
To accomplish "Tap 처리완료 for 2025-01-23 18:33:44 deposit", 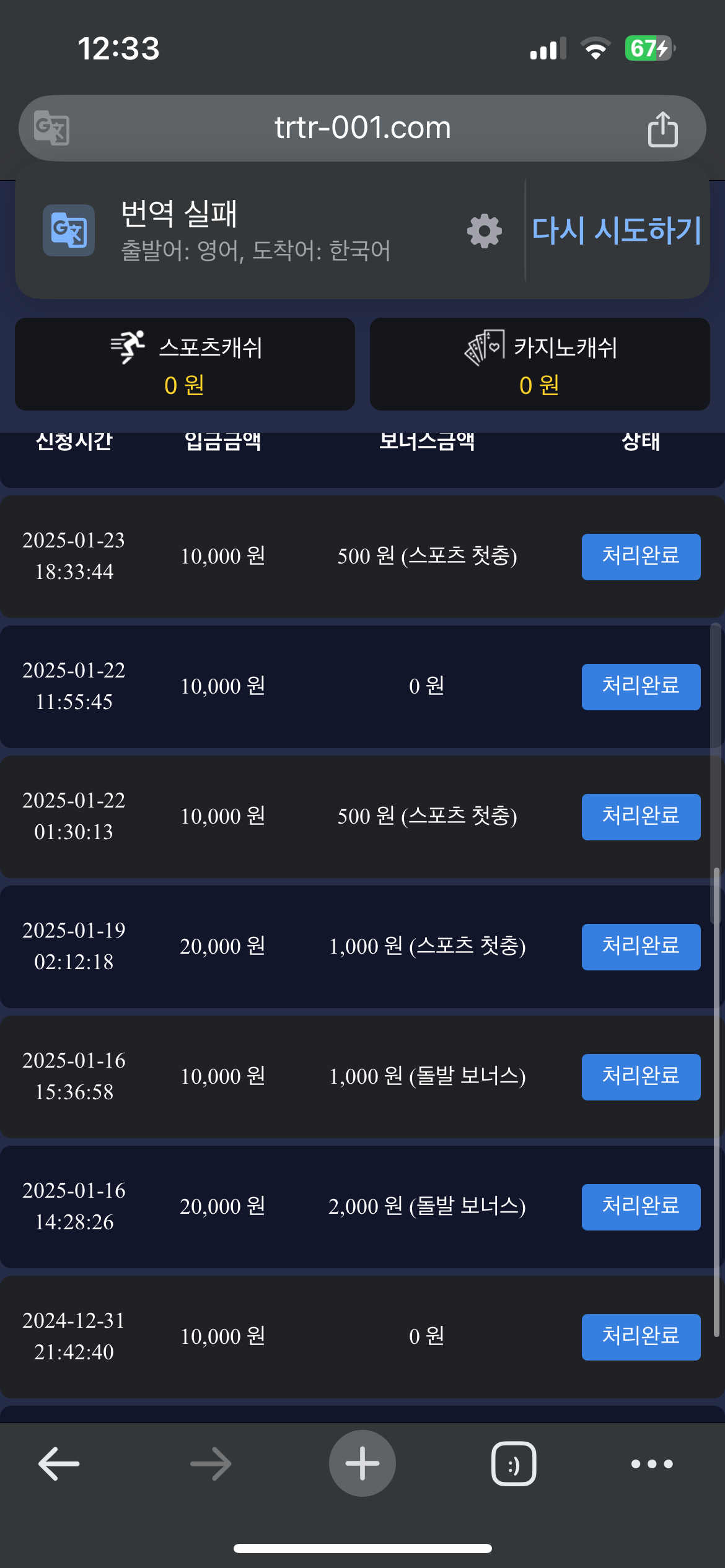I will pos(641,557).
